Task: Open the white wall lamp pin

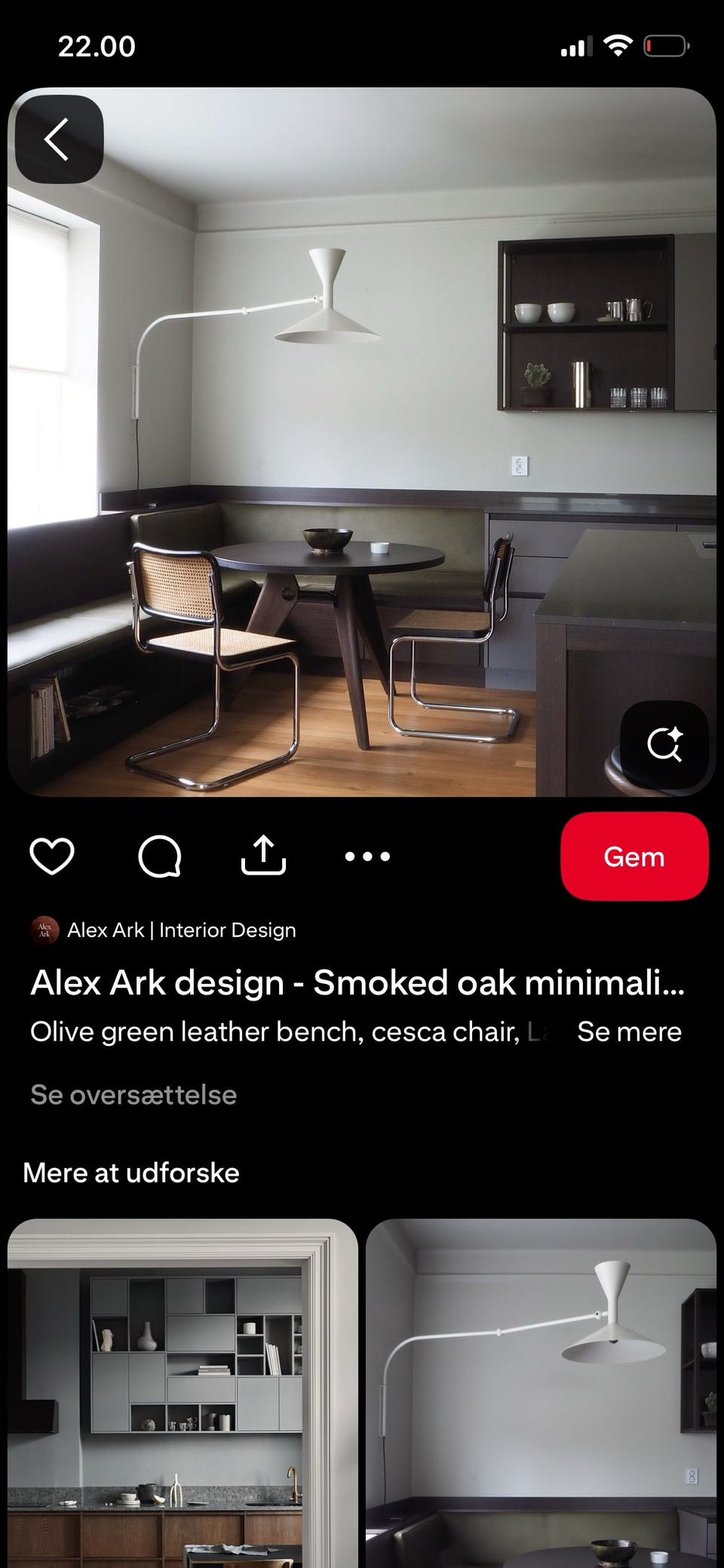Action: click(x=541, y=1393)
